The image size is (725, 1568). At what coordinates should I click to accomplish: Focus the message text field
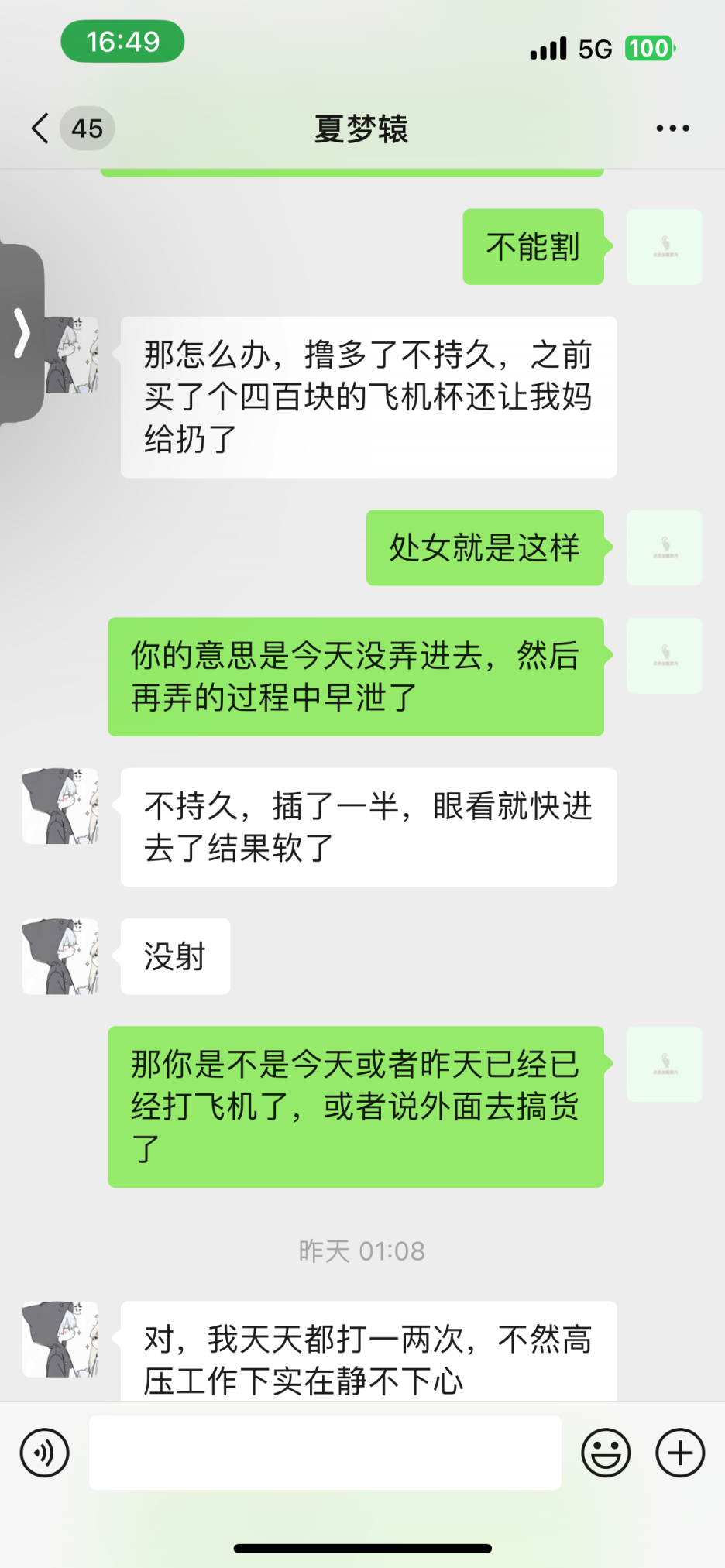[325, 1453]
